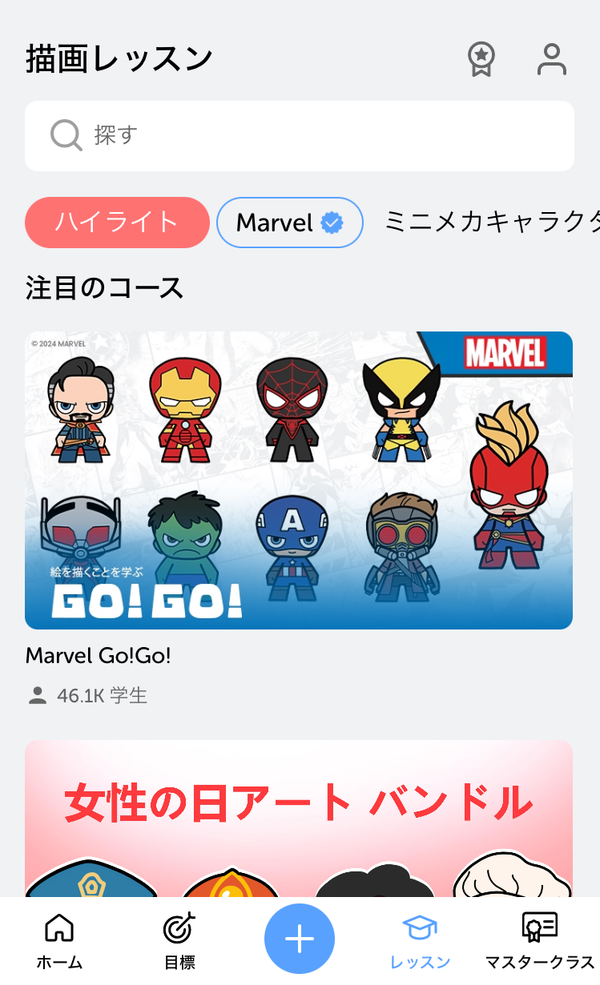Switch to the レッスン tab

click(420, 941)
